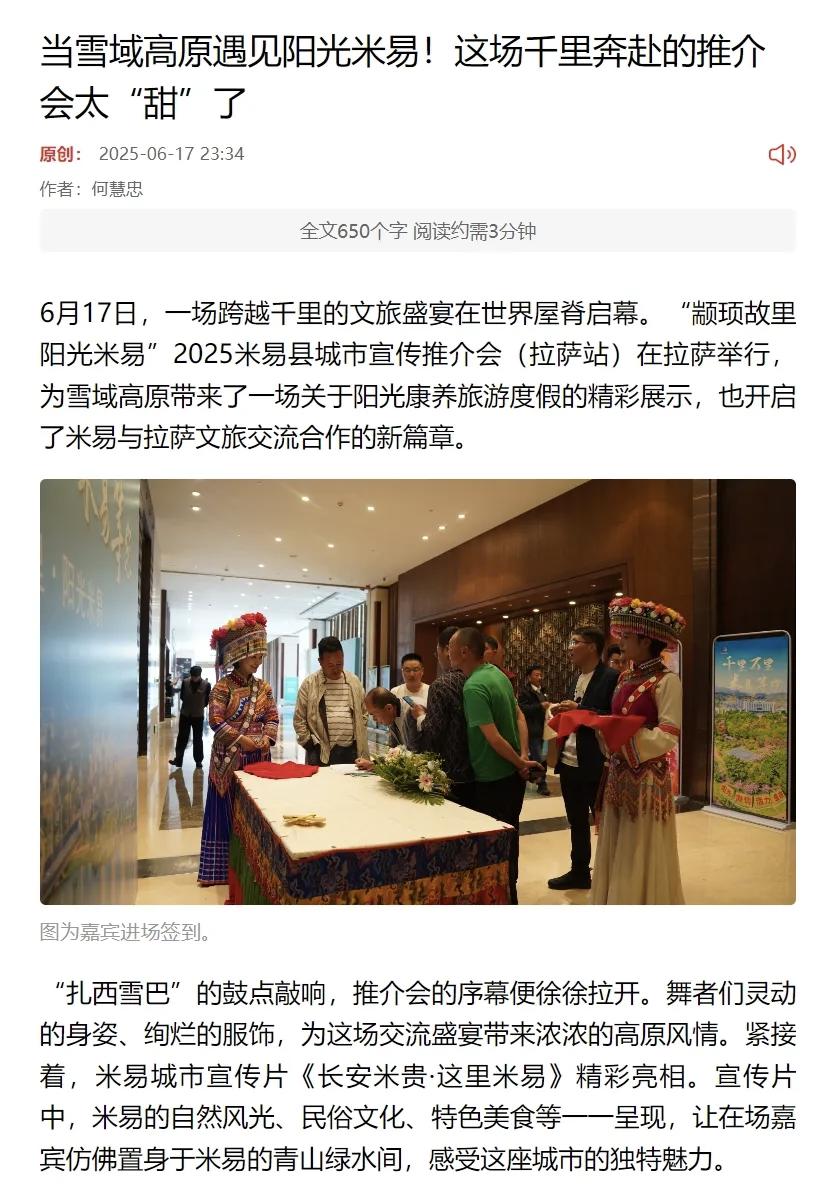832x1190 pixels.
Task: Open the guest sign-in photo
Action: point(417,691)
